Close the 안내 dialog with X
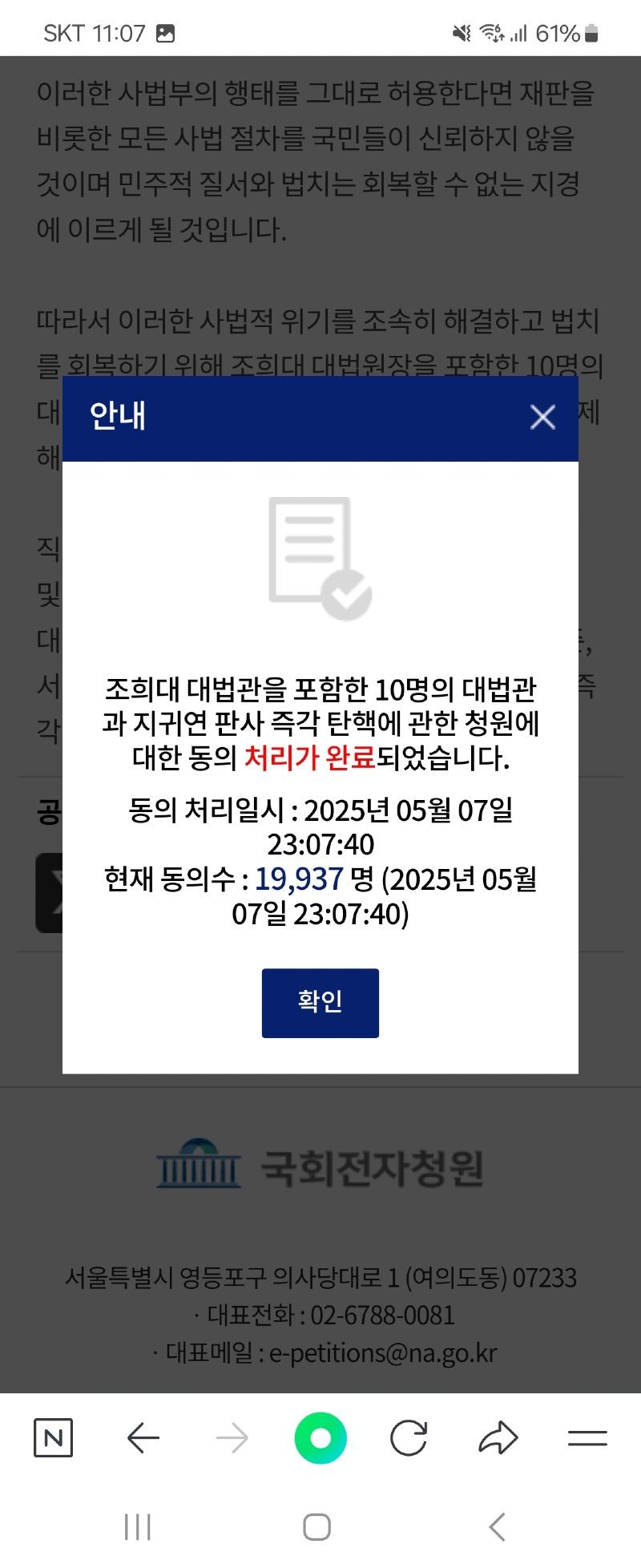The image size is (641, 1568). click(542, 417)
